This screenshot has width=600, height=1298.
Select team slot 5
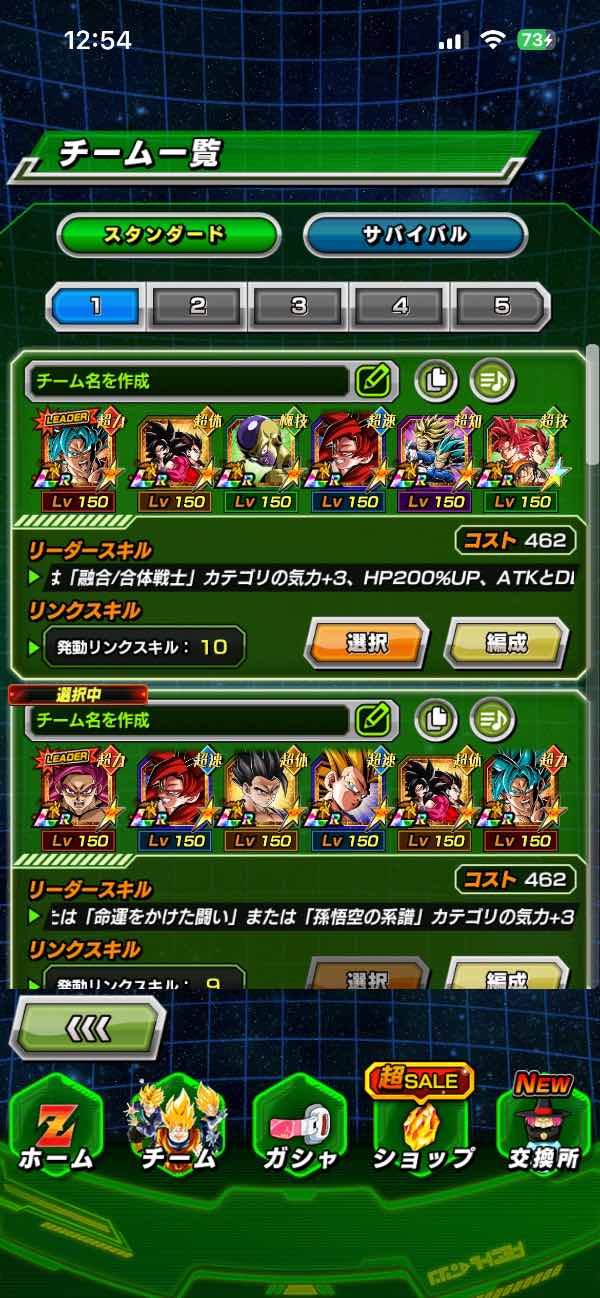501,306
